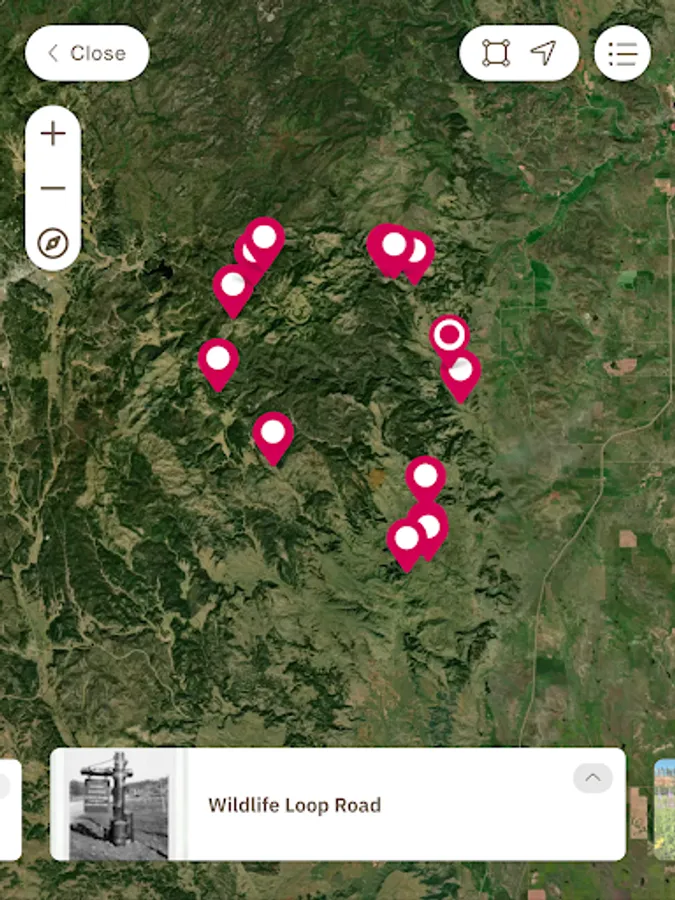Open the list view of locations
This screenshot has width=675, height=900.
(622, 53)
